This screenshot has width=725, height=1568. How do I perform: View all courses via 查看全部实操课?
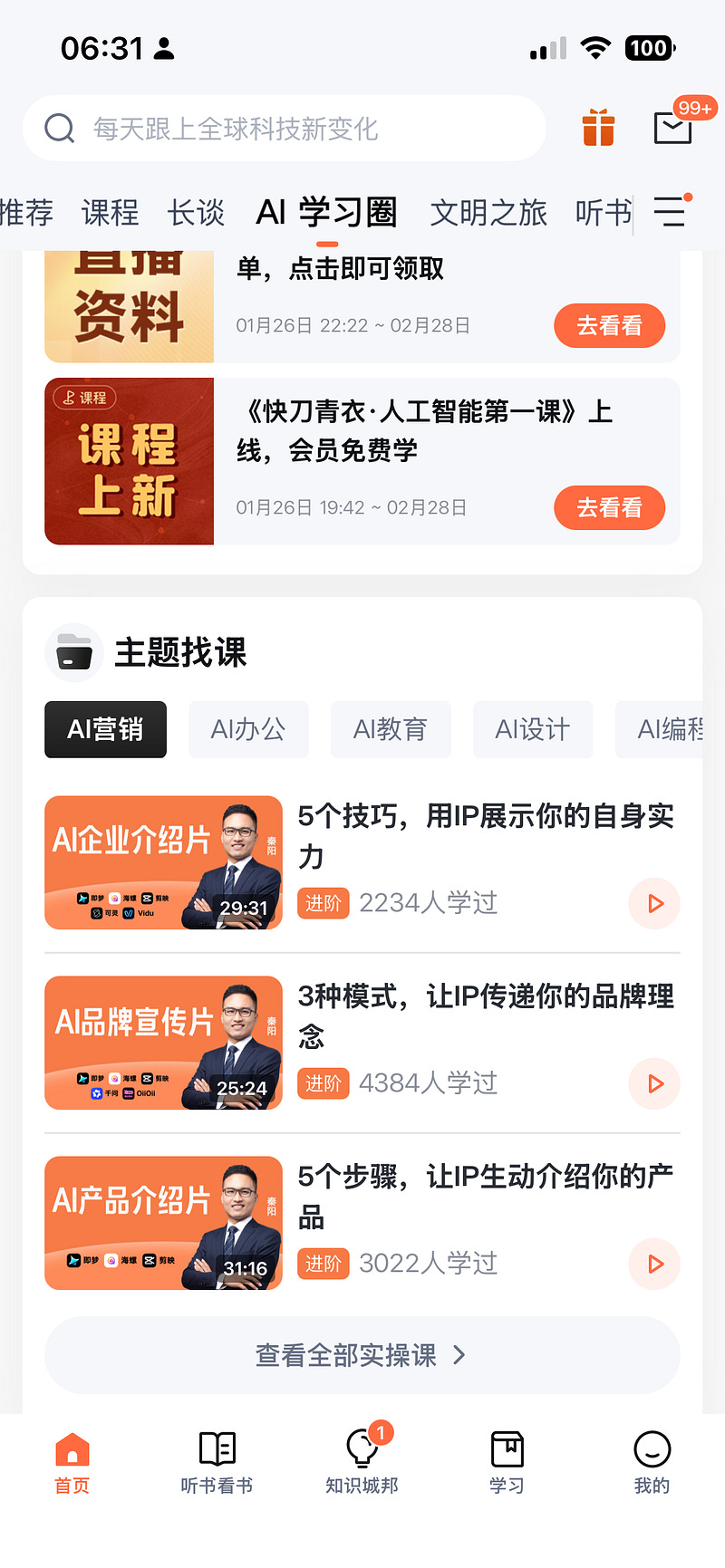[x=362, y=1355]
